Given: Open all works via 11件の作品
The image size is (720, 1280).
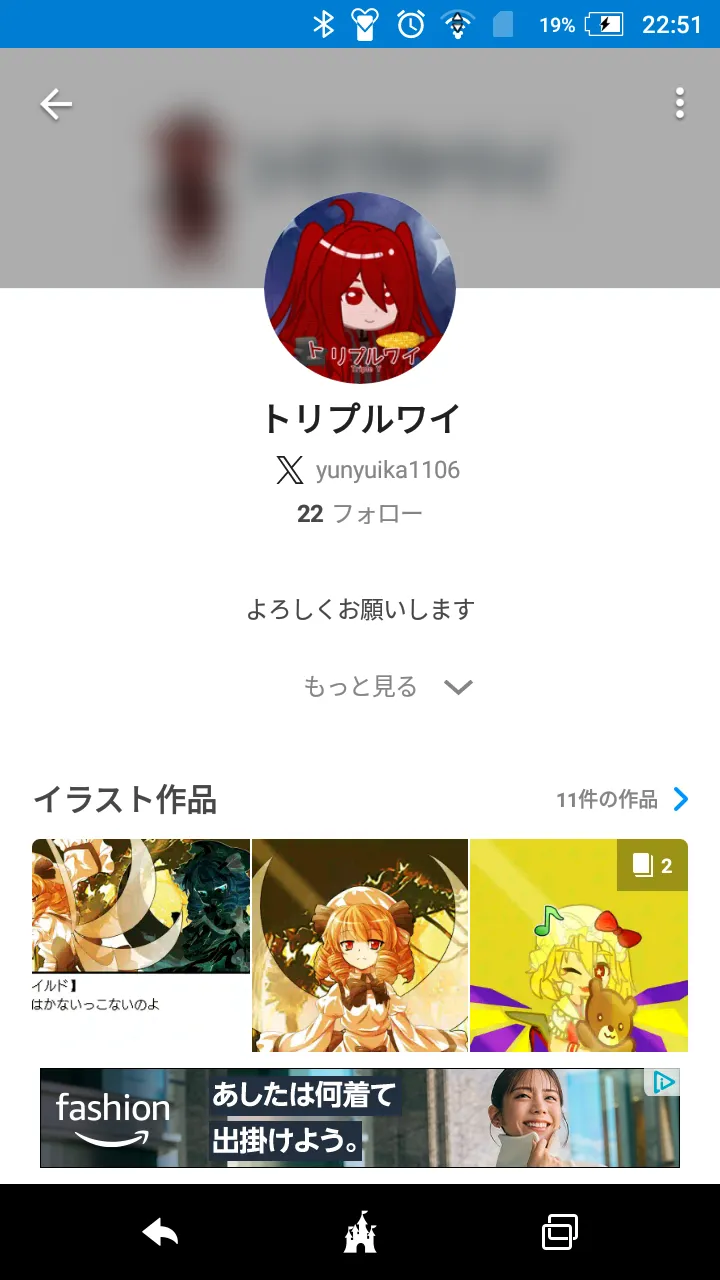Looking at the screenshot, I should (x=622, y=799).
